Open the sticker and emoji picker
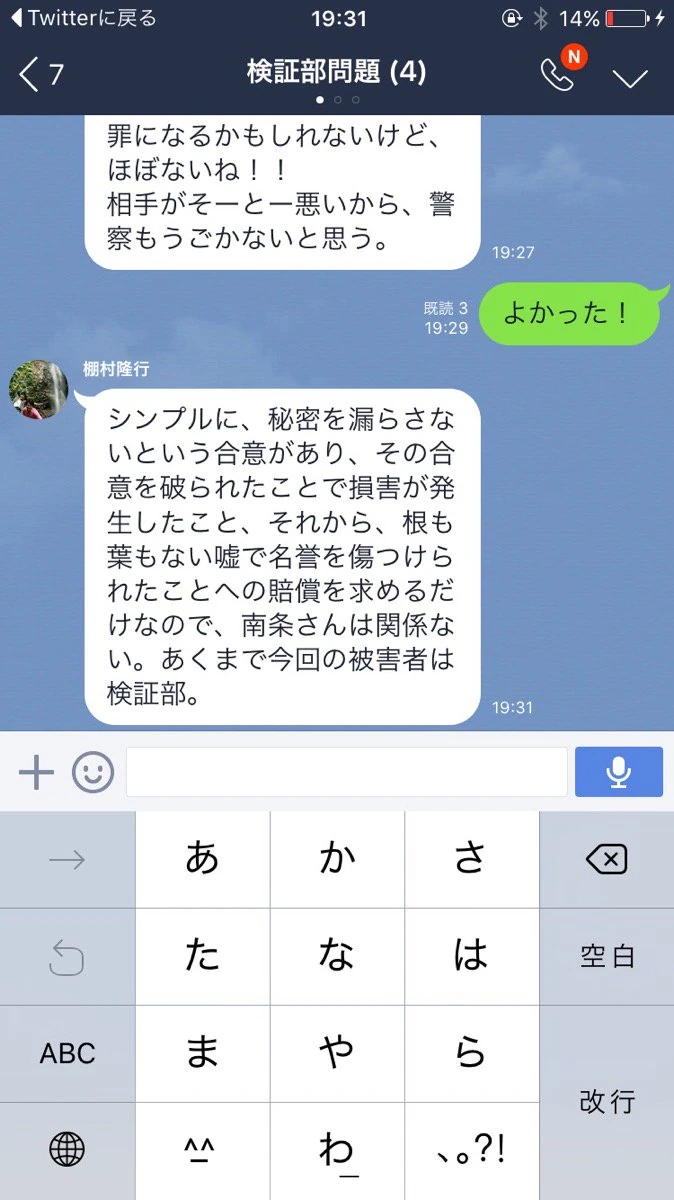The image size is (674, 1200). (x=93, y=772)
